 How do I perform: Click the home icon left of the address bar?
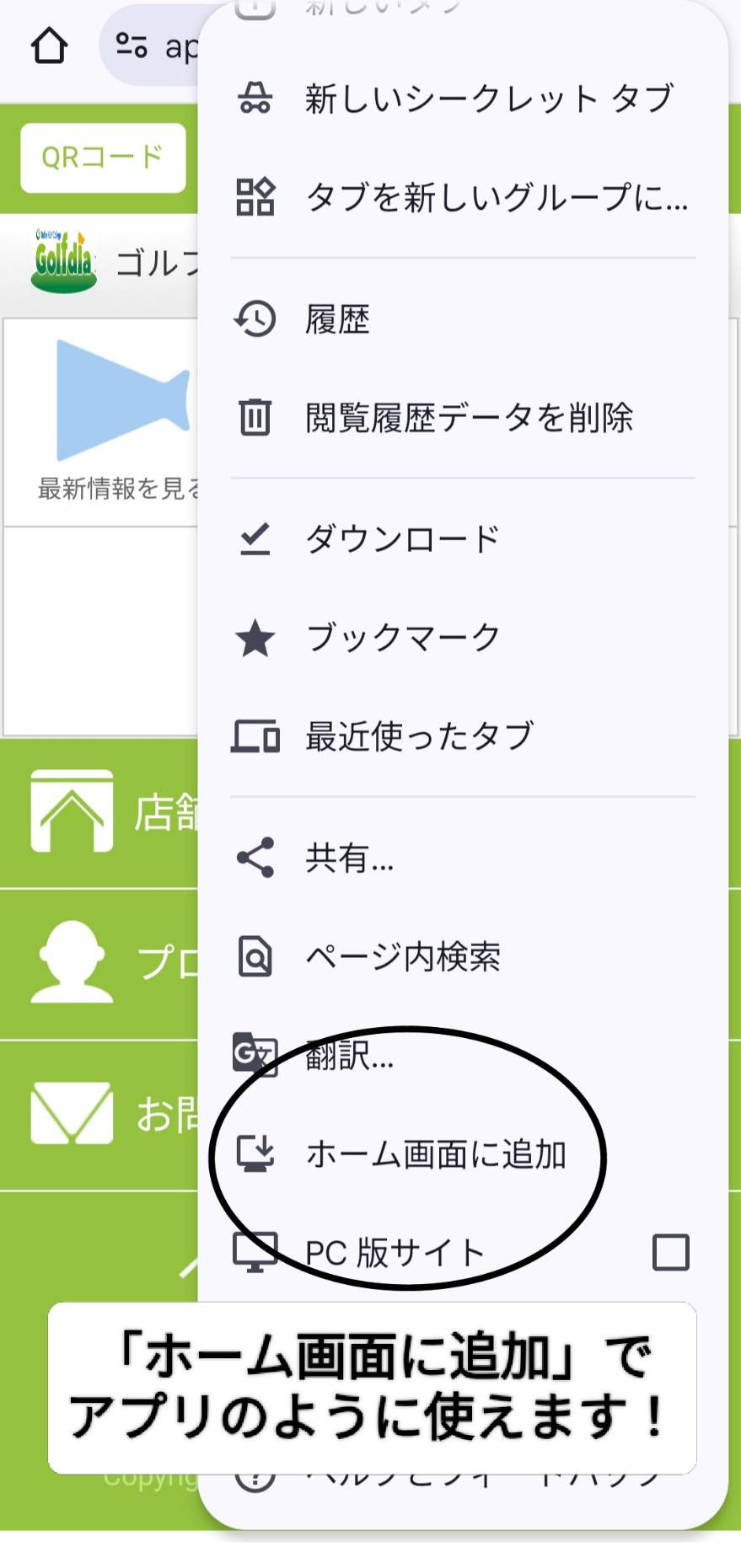tap(48, 46)
